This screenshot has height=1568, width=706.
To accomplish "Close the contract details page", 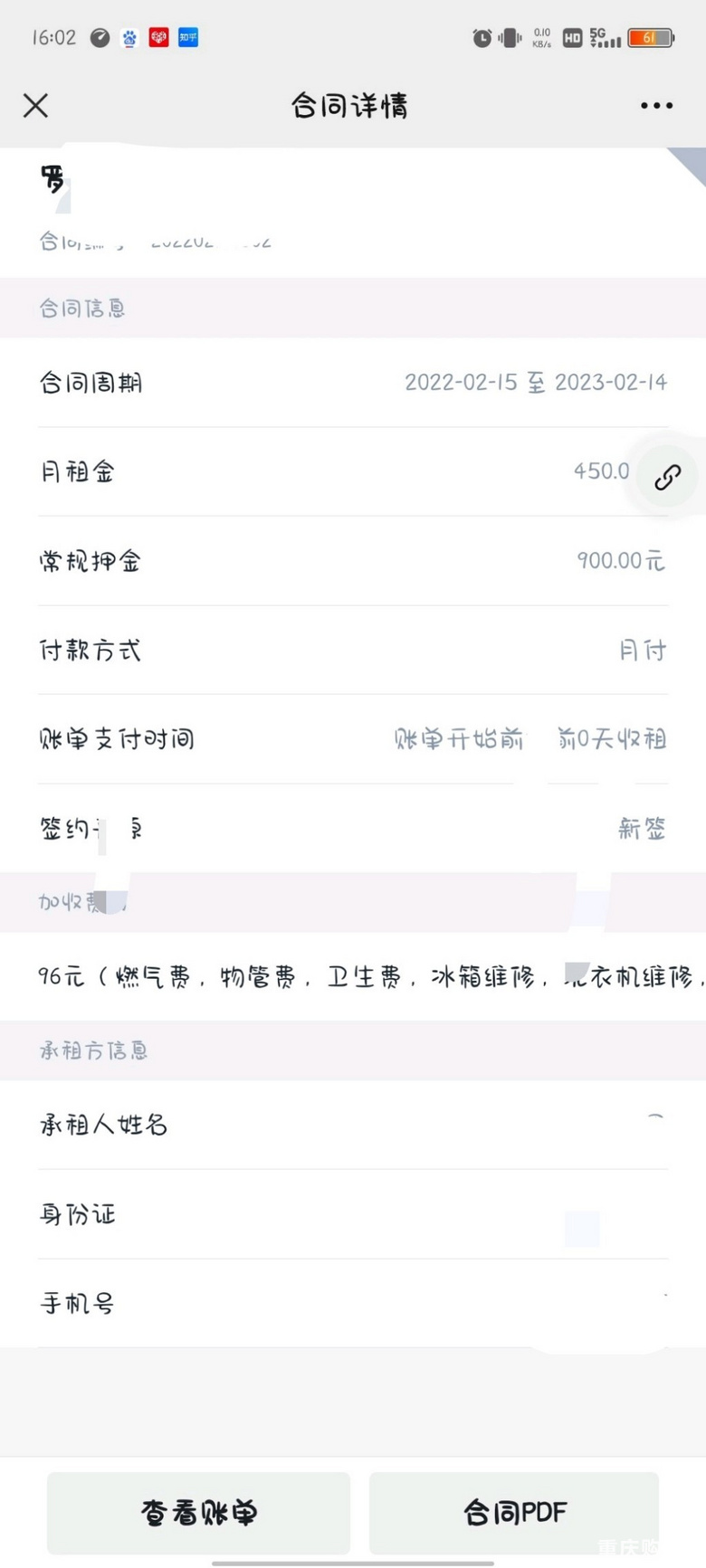I will [35, 106].
